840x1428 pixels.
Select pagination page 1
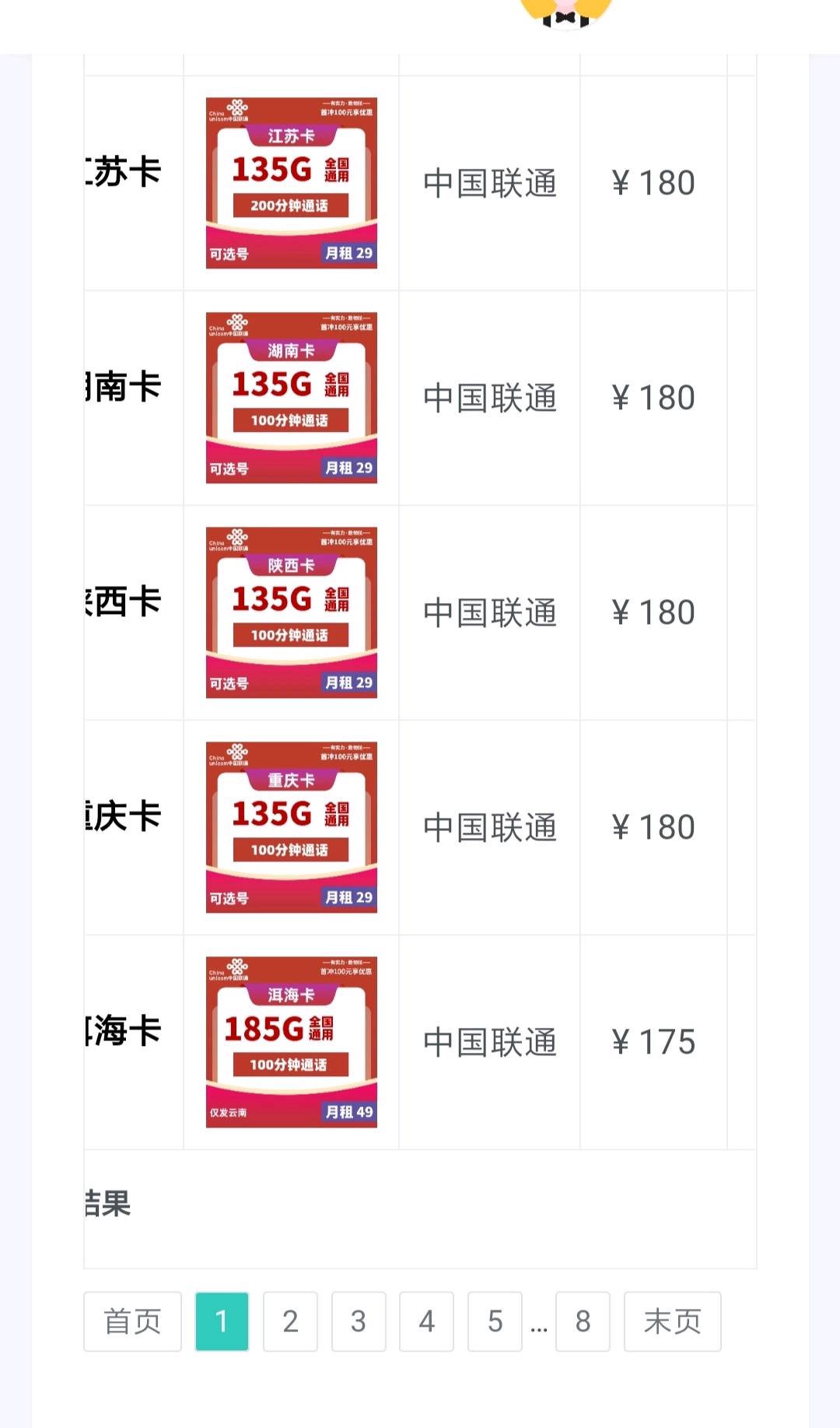click(222, 1321)
